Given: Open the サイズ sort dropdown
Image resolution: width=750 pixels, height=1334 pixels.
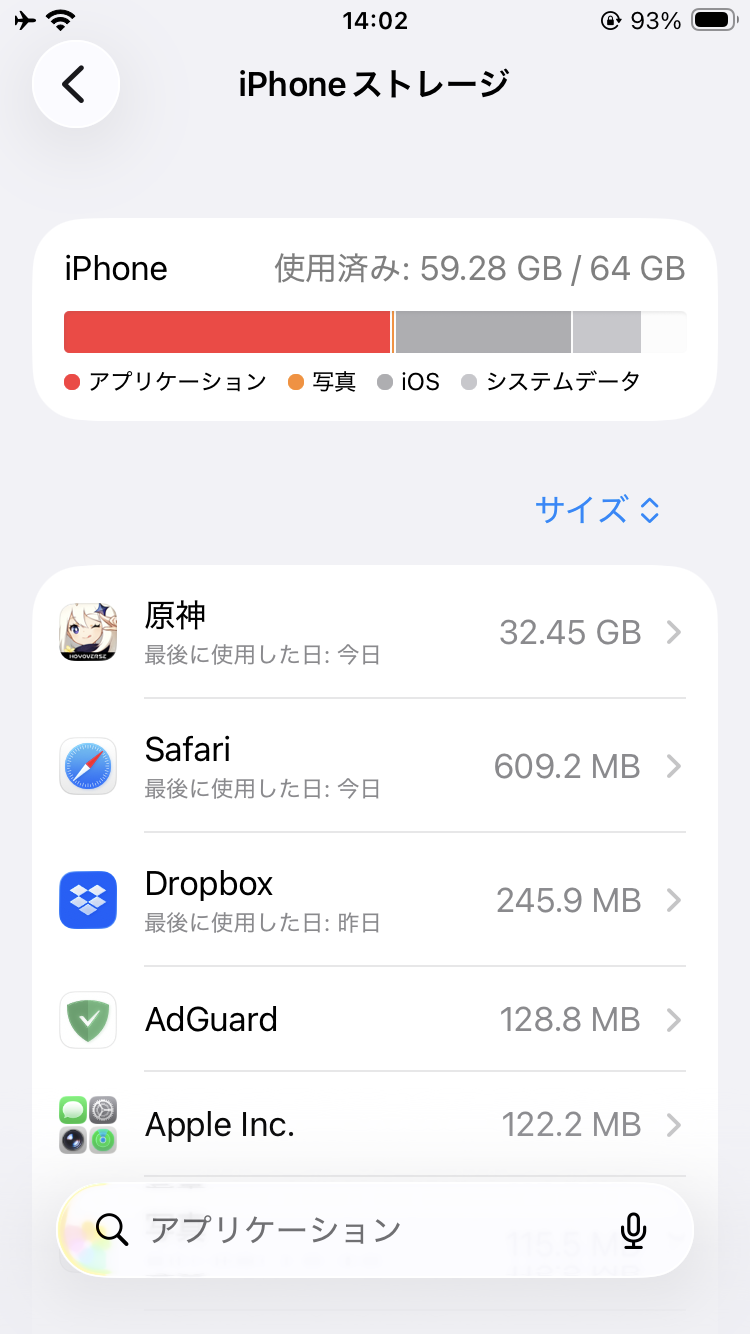Looking at the screenshot, I should pos(597,510).
